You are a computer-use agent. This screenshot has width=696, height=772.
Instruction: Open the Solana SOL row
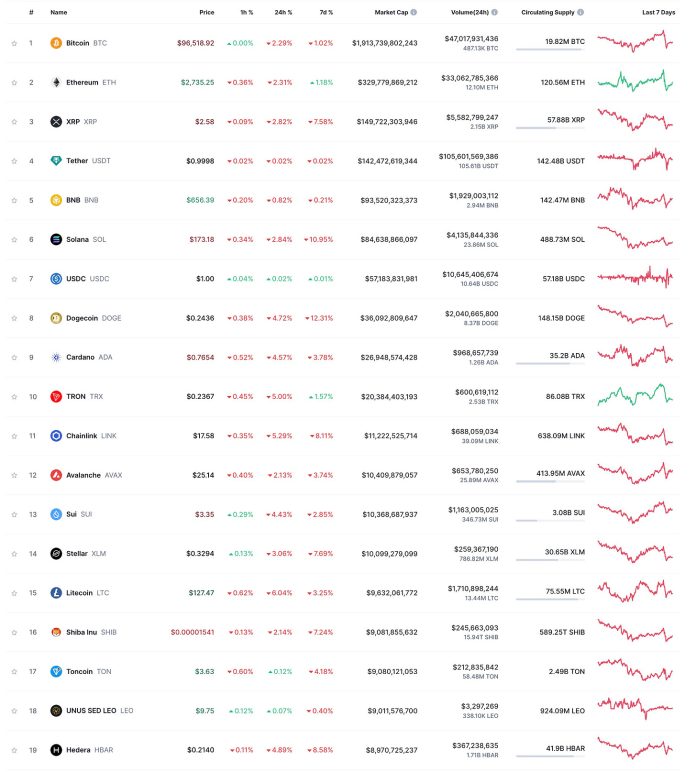[77, 239]
